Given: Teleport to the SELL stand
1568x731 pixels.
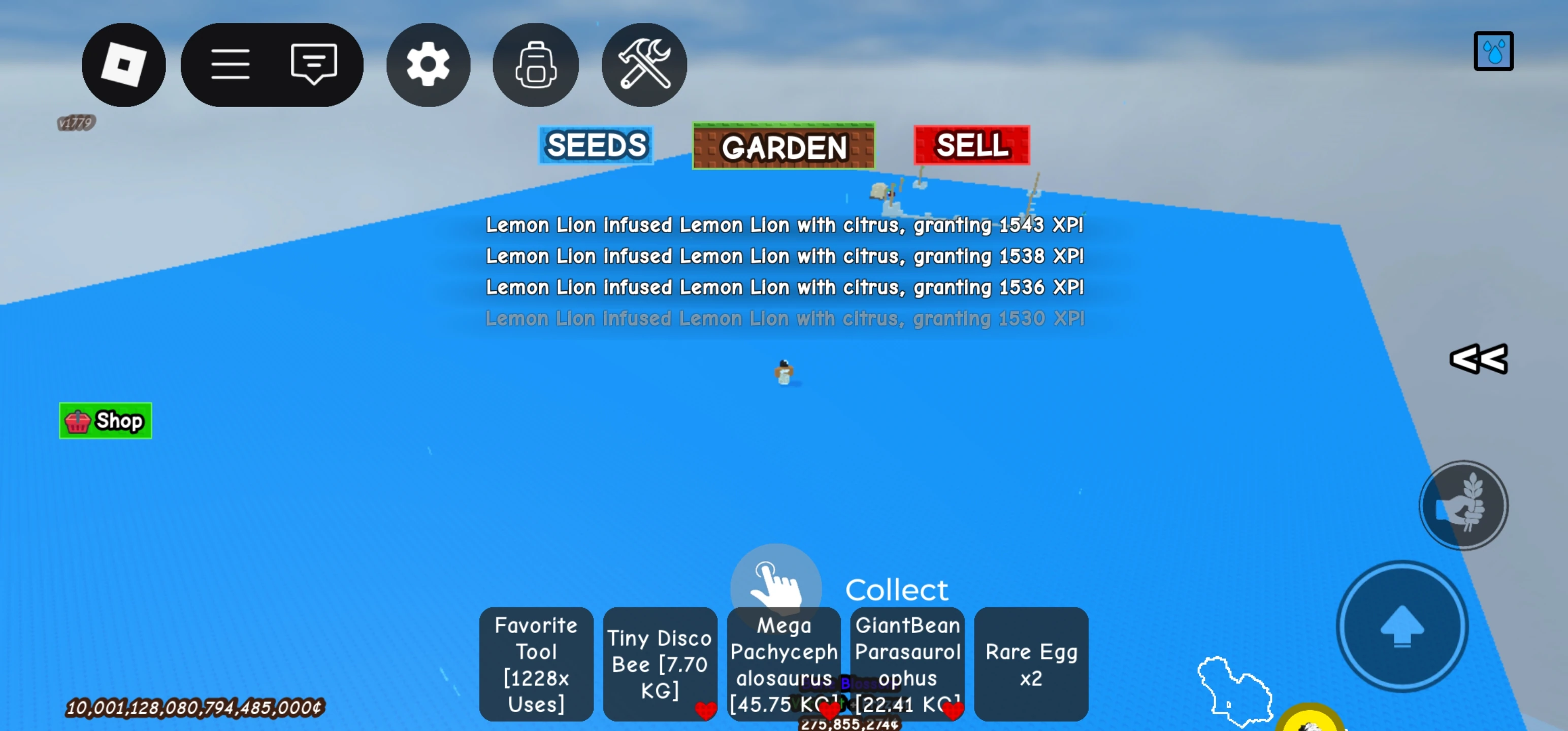Looking at the screenshot, I should [971, 146].
